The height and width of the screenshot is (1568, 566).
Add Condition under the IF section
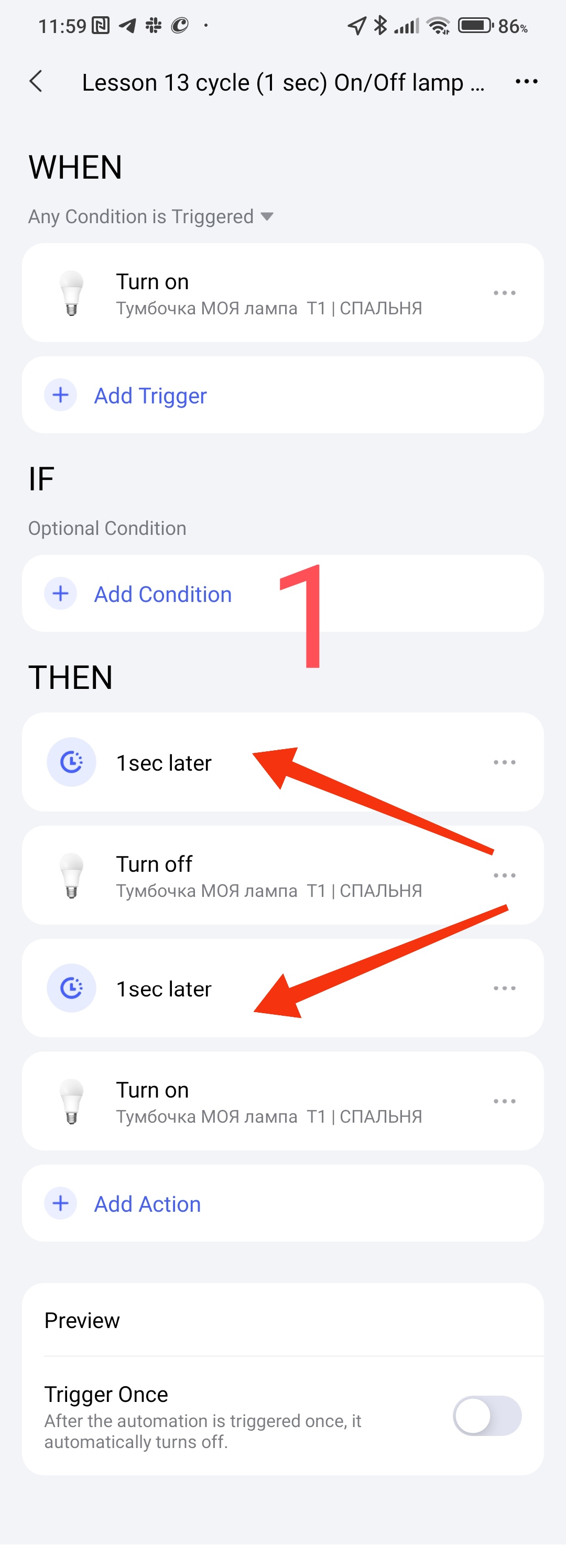click(162, 594)
